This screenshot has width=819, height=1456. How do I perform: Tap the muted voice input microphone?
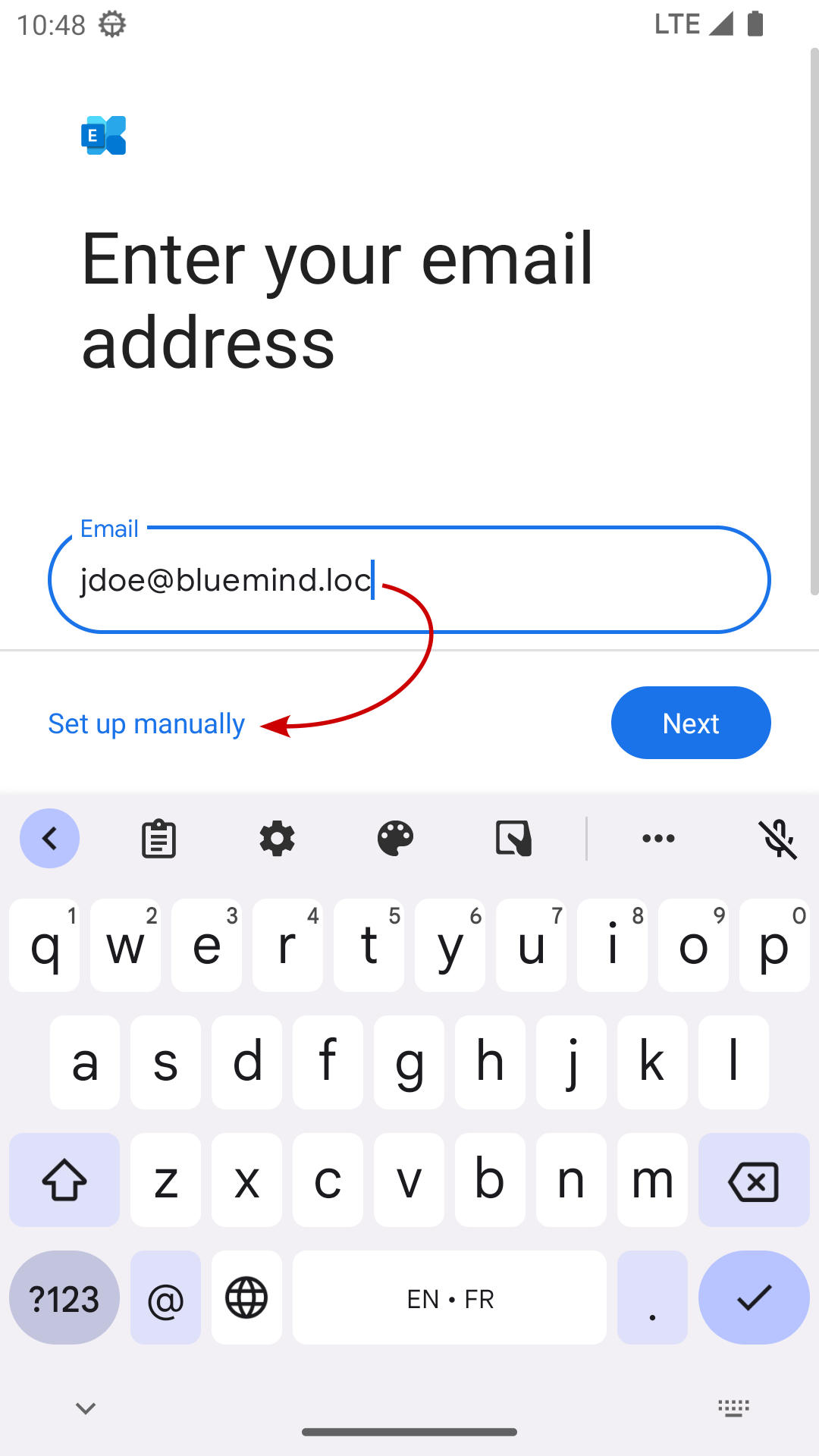point(778,839)
